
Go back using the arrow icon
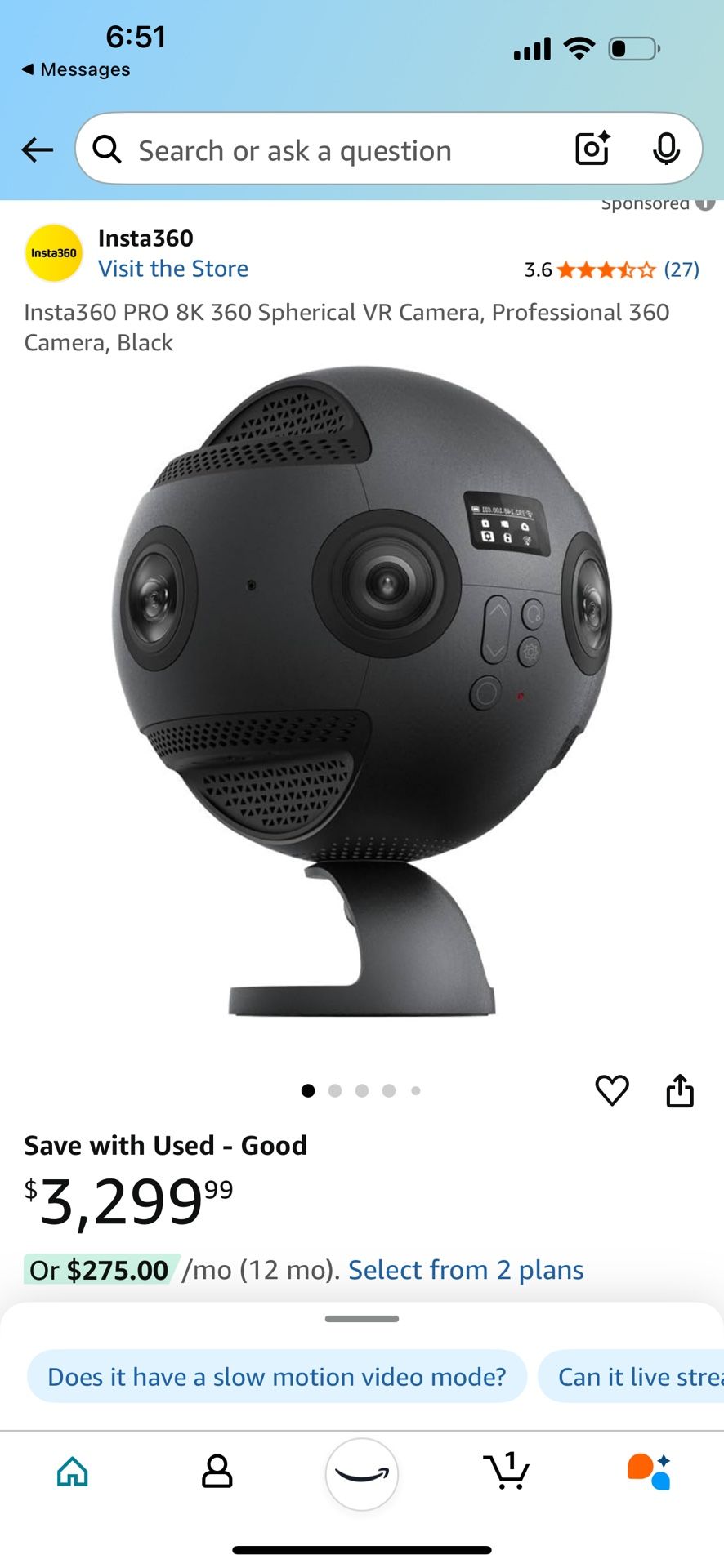click(38, 149)
